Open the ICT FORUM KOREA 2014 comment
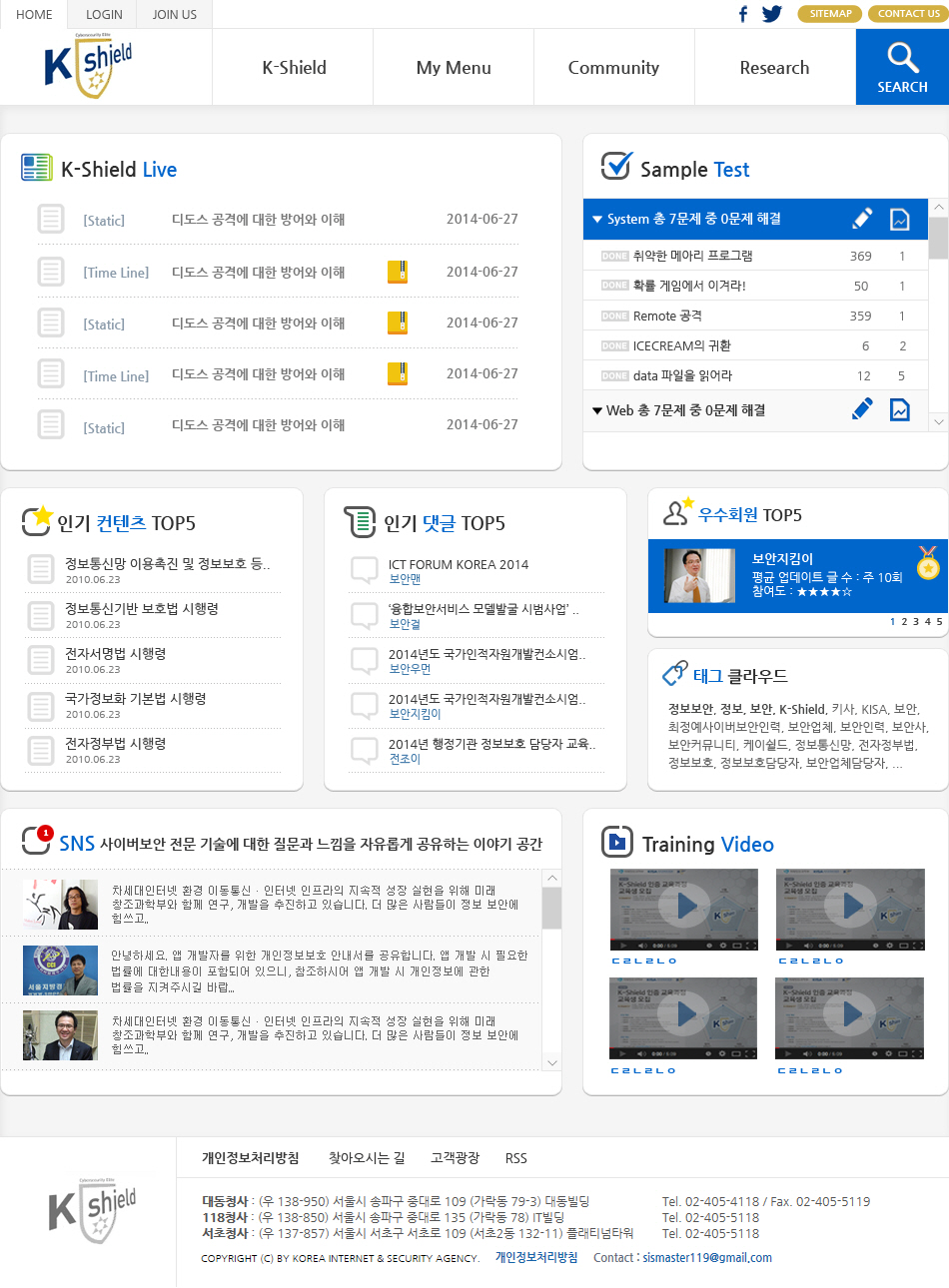Image resolution: width=949 pixels, height=1288 pixels. (459, 564)
